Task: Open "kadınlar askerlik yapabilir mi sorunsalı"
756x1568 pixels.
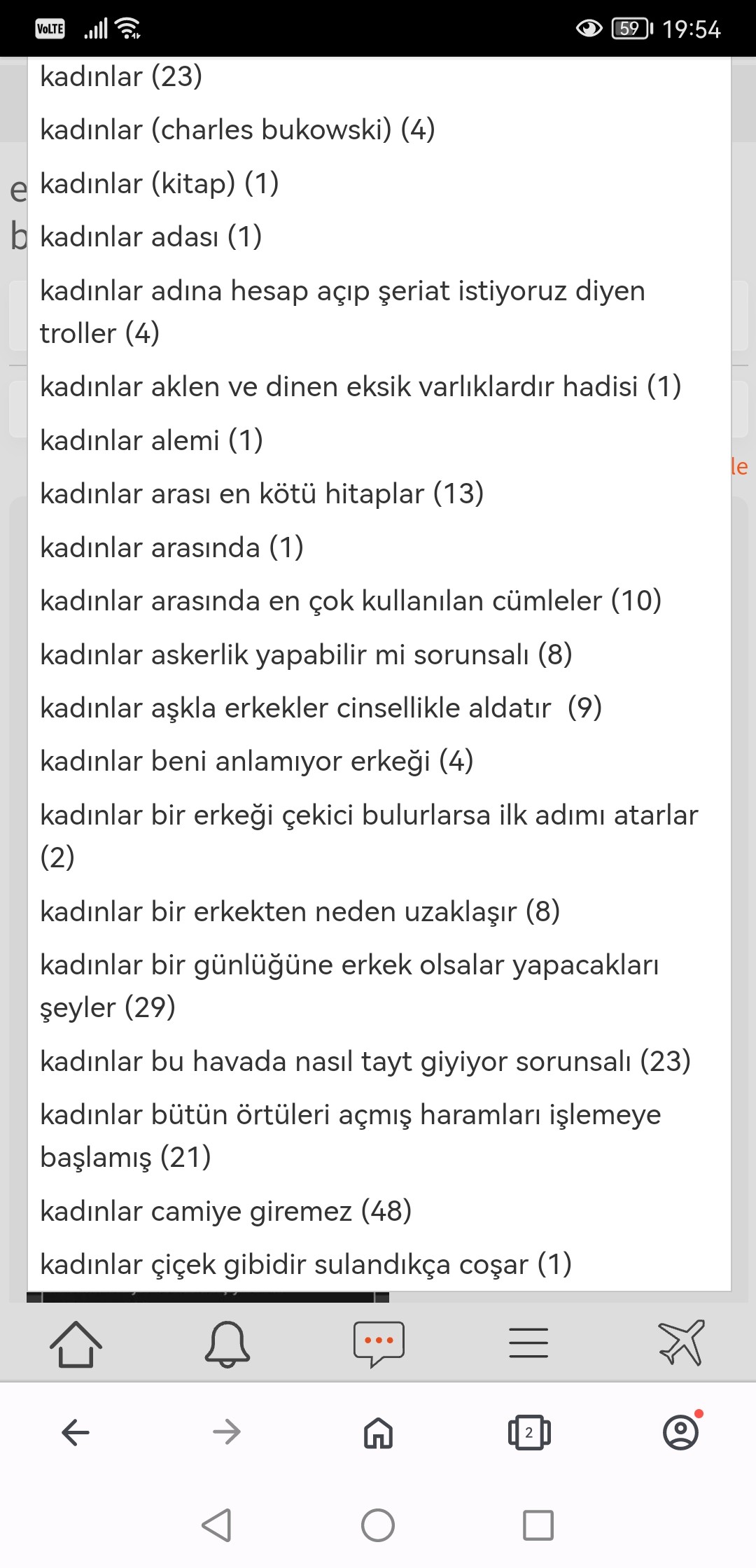Action: coord(379,654)
